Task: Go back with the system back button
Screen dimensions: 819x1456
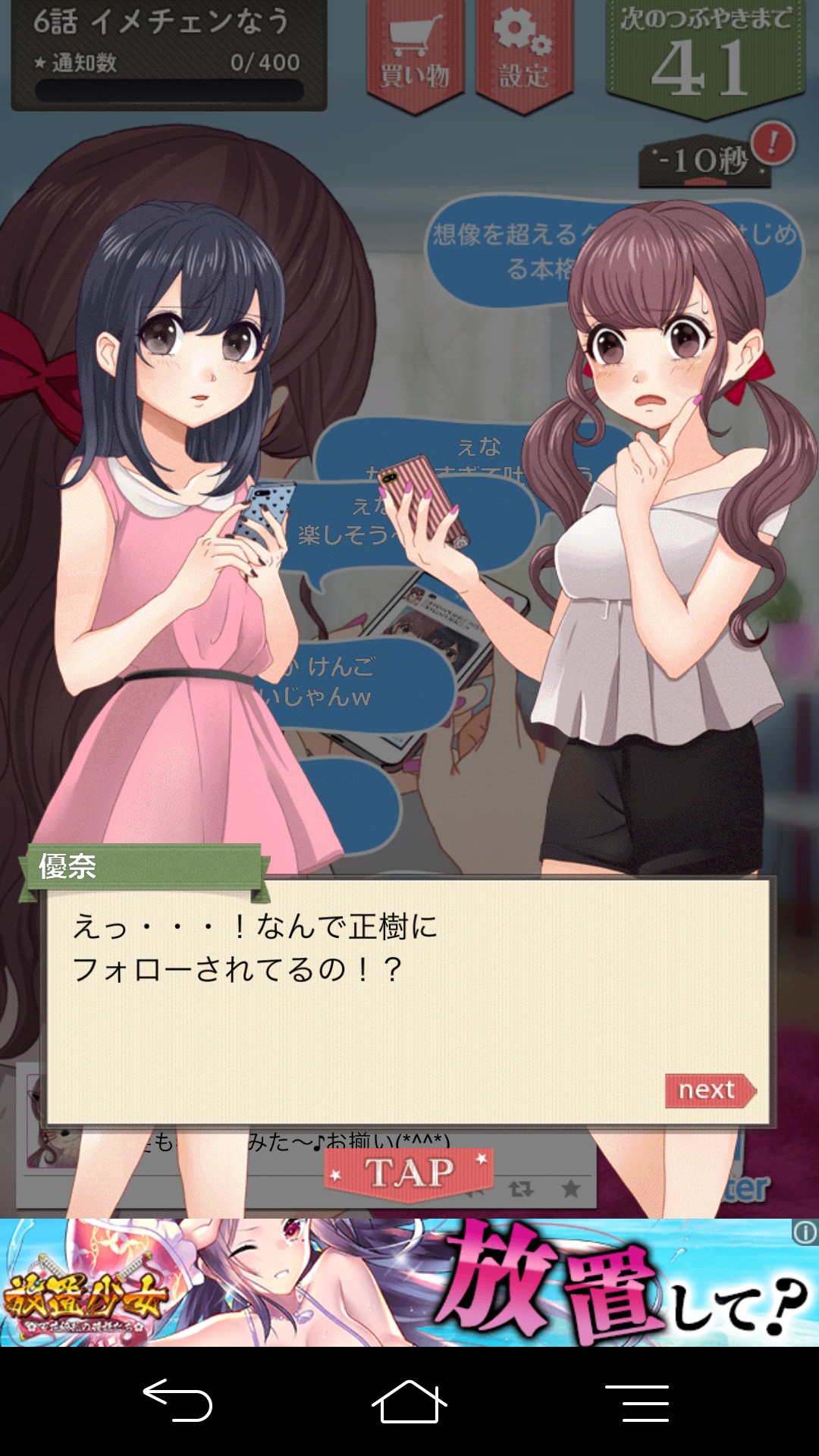Action: [x=178, y=1401]
